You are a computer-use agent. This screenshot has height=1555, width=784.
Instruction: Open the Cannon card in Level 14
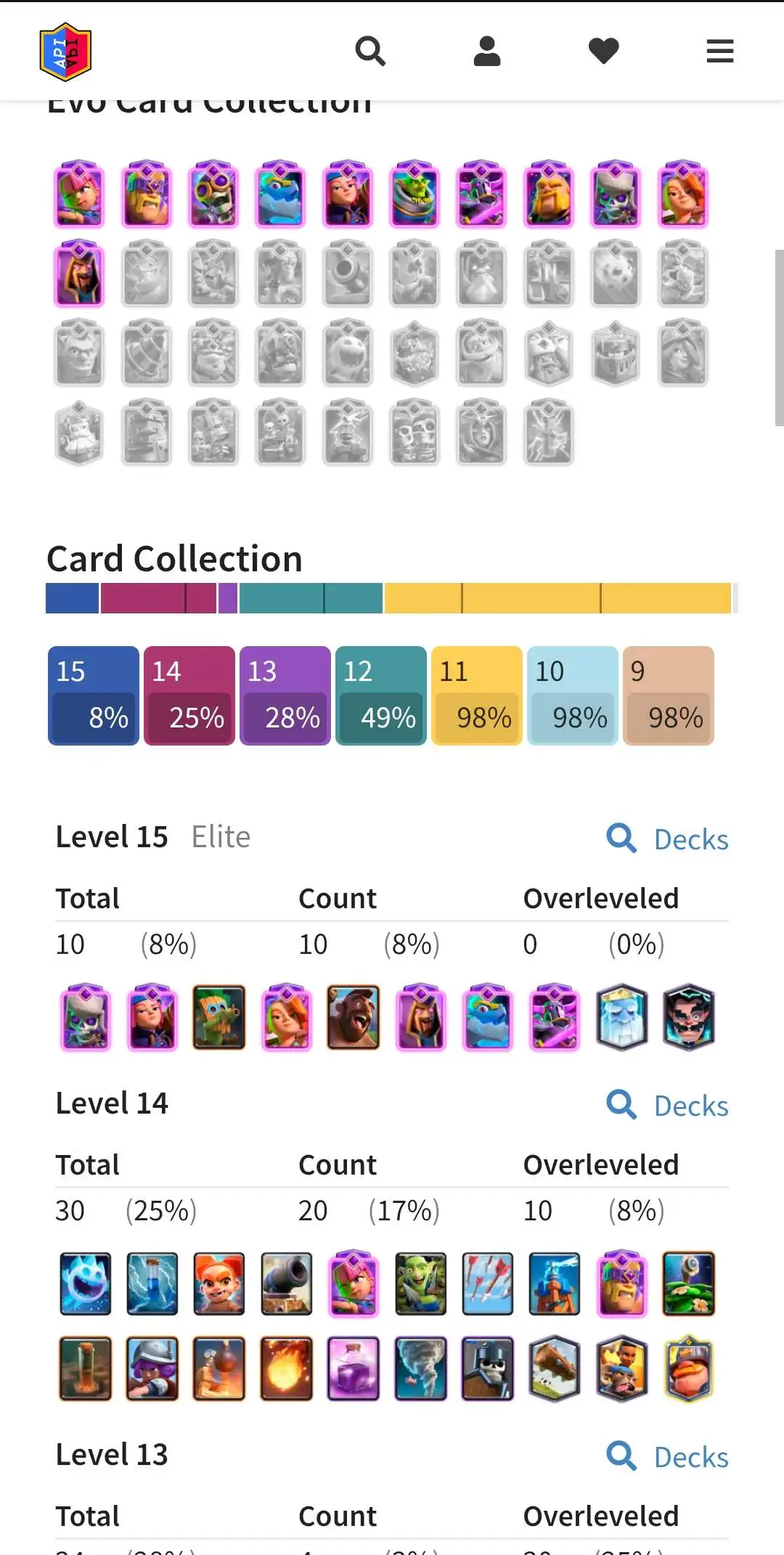[287, 1283]
